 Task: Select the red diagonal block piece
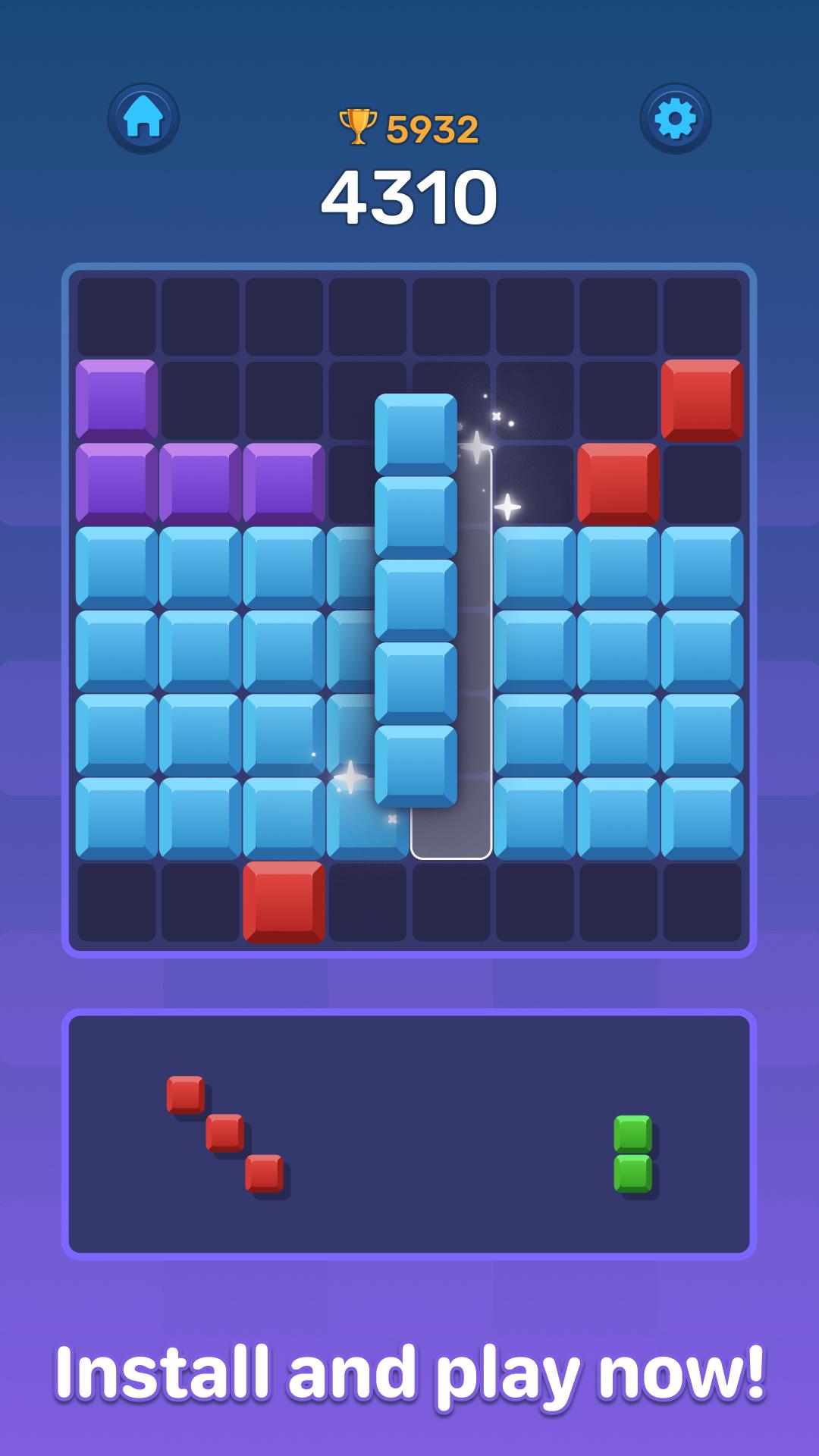click(225, 1134)
